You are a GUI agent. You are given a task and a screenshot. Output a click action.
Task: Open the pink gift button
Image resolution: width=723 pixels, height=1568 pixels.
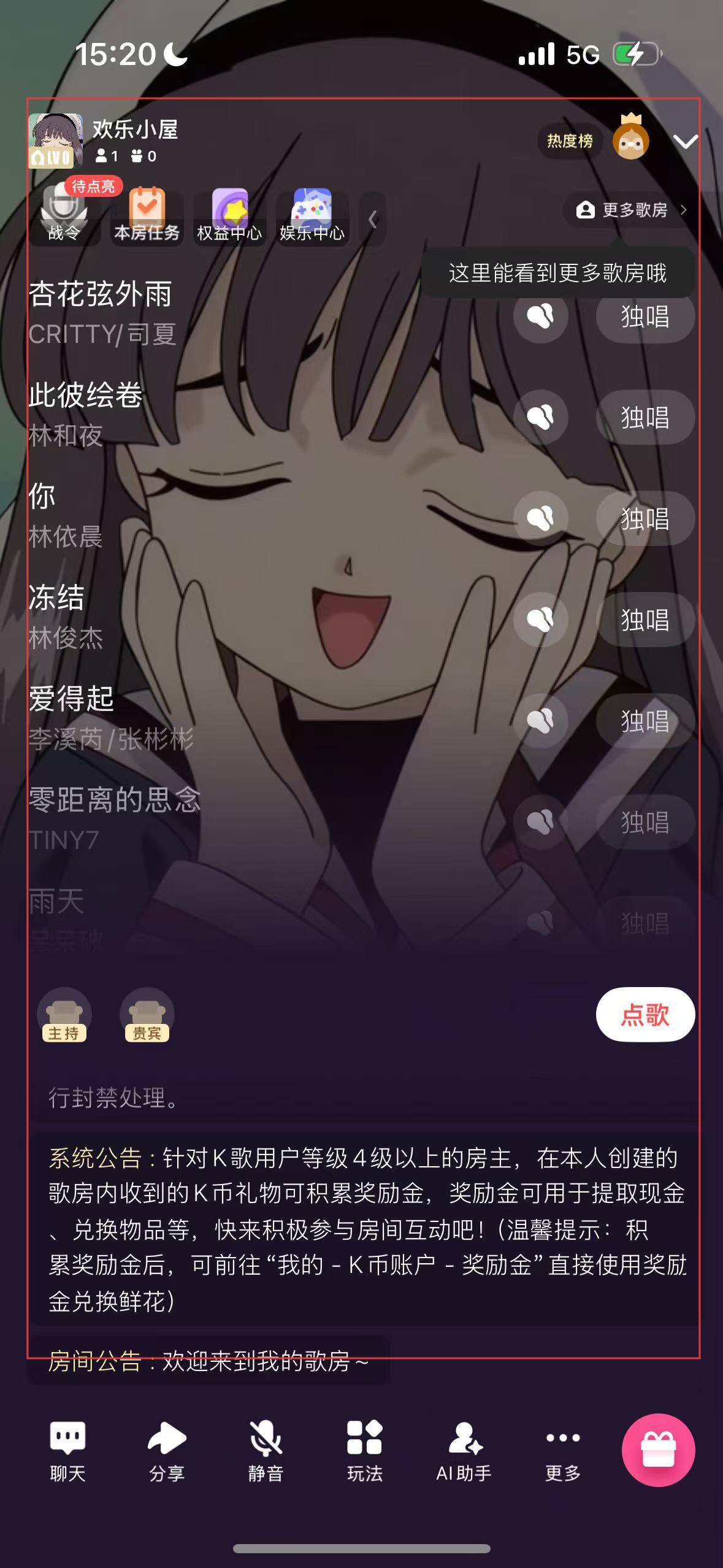[658, 1450]
